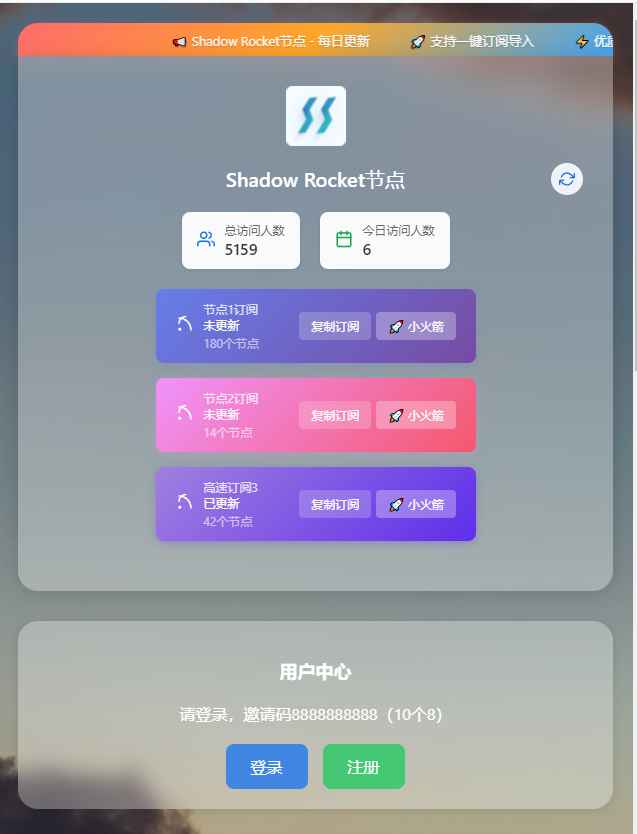Open 节点1订阅 in 小火箭
Image resolution: width=637 pixels, height=834 pixels.
click(x=416, y=326)
